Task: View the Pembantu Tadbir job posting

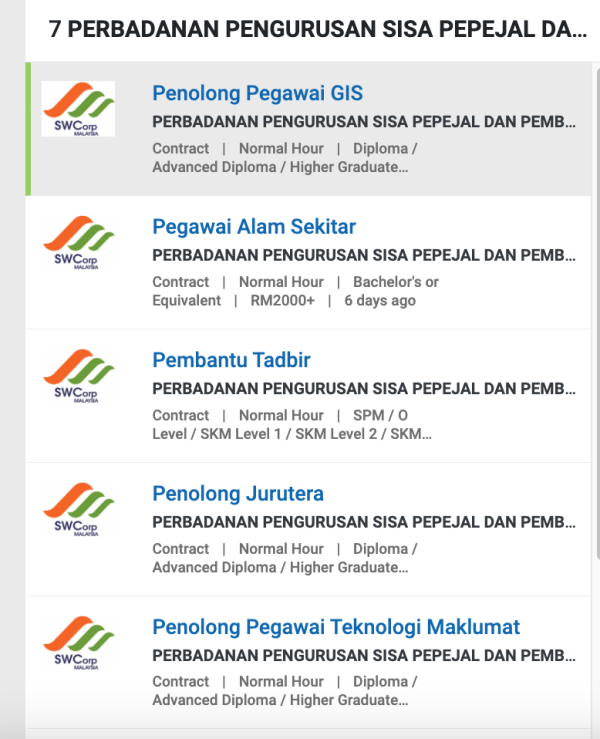Action: tap(231, 360)
